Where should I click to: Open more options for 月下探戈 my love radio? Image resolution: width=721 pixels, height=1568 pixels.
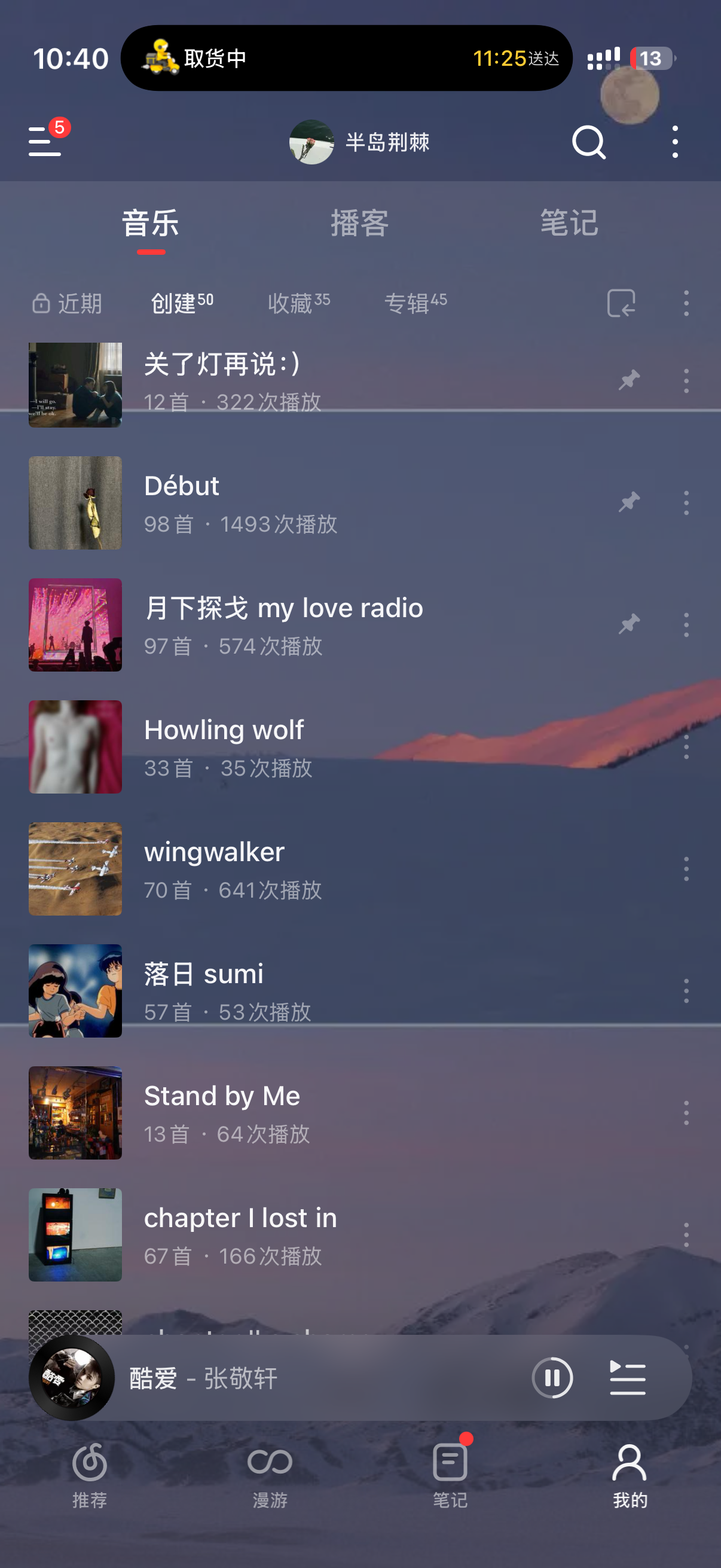click(686, 625)
